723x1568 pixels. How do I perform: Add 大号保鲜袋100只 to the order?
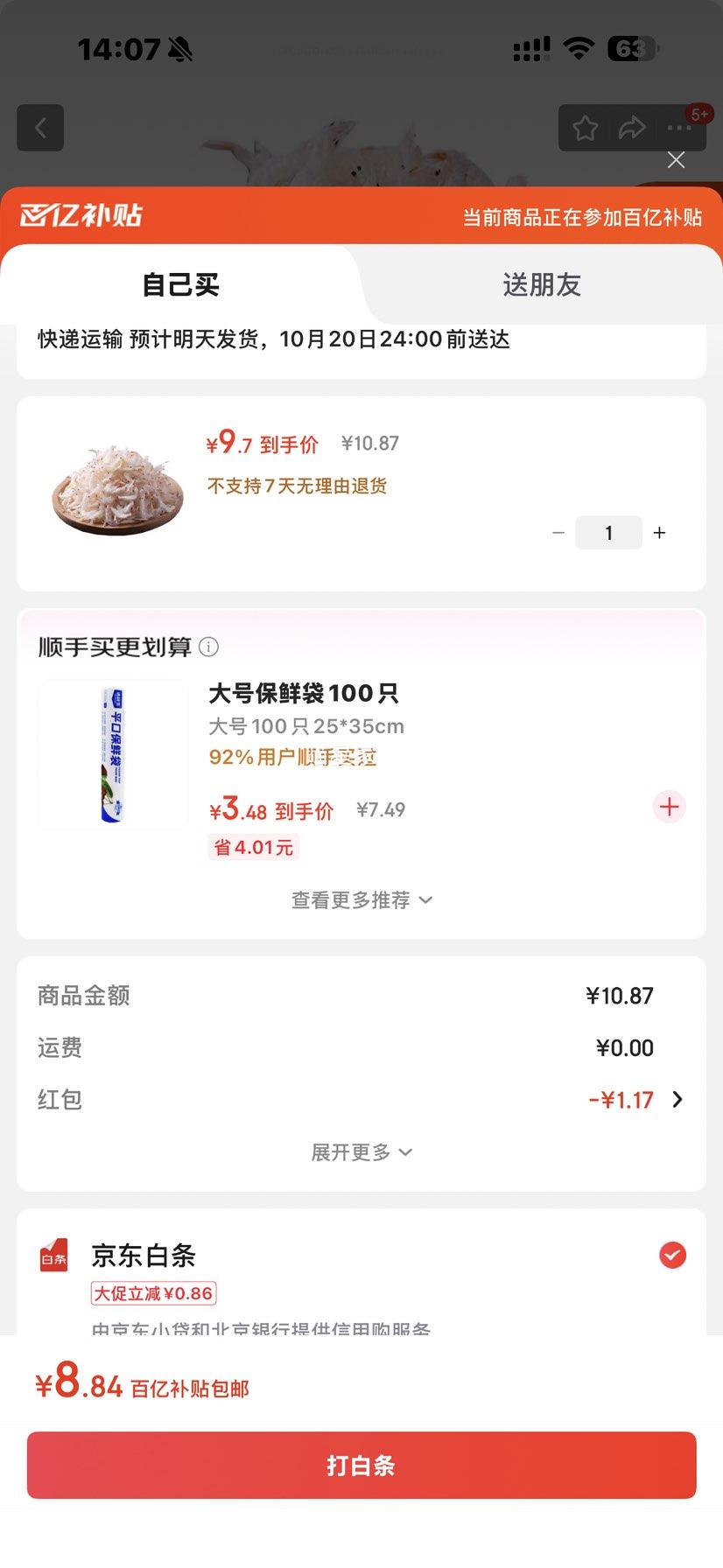(670, 807)
